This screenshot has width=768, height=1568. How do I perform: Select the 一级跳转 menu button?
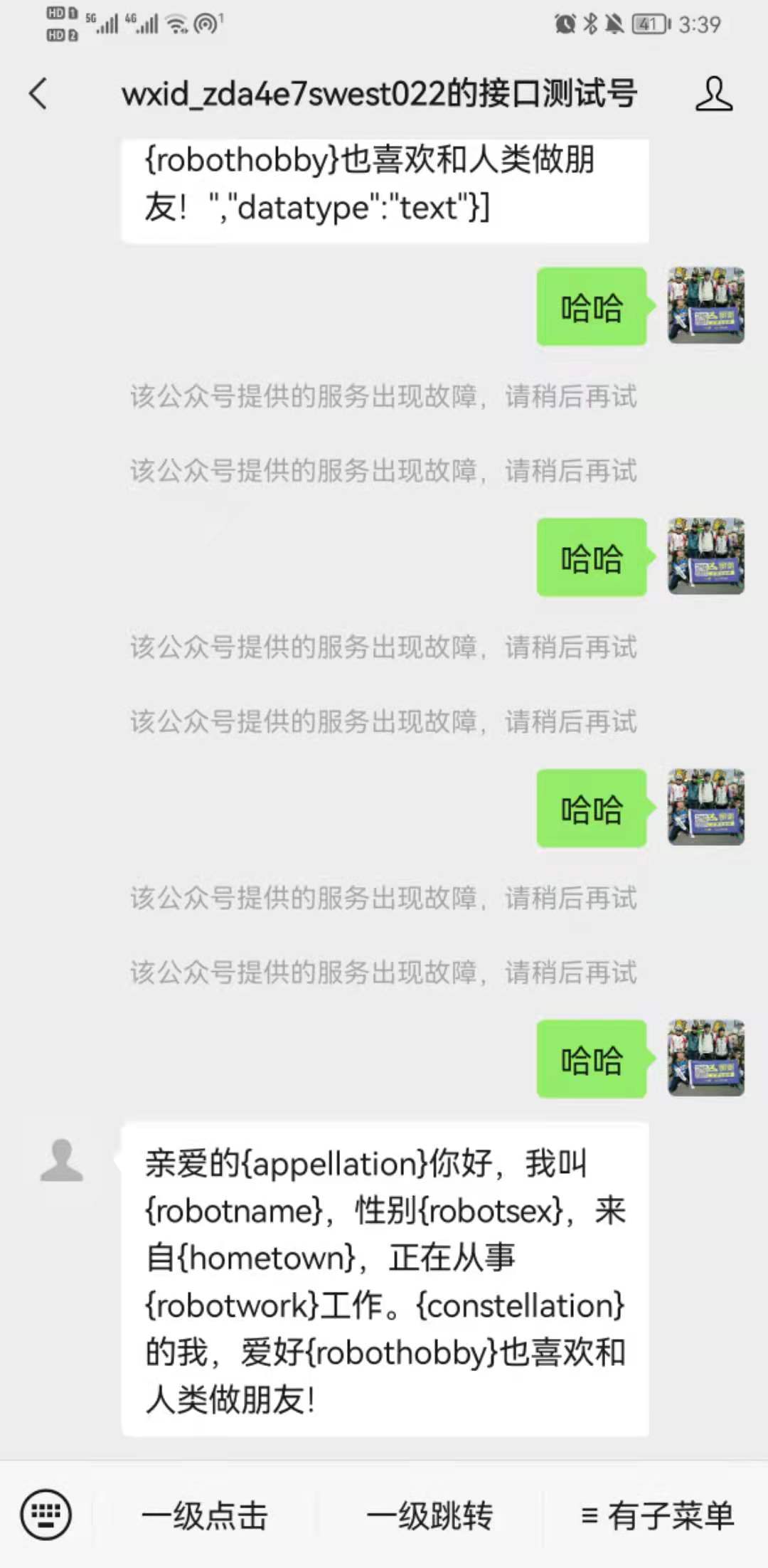(x=430, y=1515)
